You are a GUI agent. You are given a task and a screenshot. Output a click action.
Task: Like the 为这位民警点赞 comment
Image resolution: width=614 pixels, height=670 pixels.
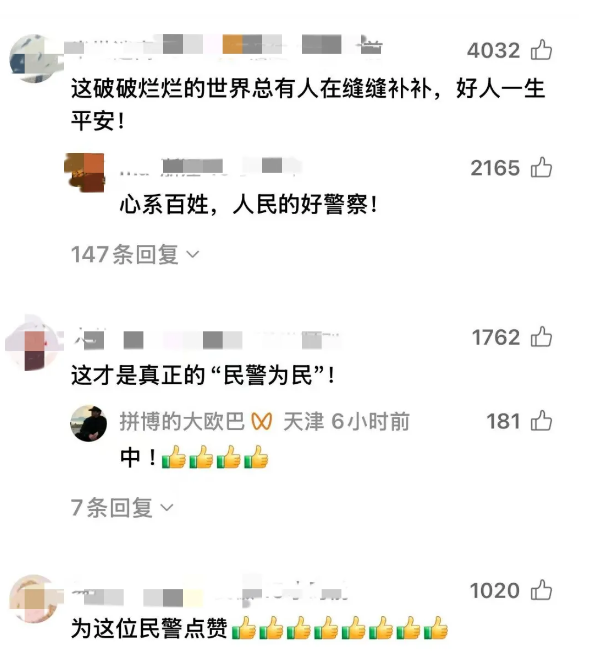click(x=541, y=591)
